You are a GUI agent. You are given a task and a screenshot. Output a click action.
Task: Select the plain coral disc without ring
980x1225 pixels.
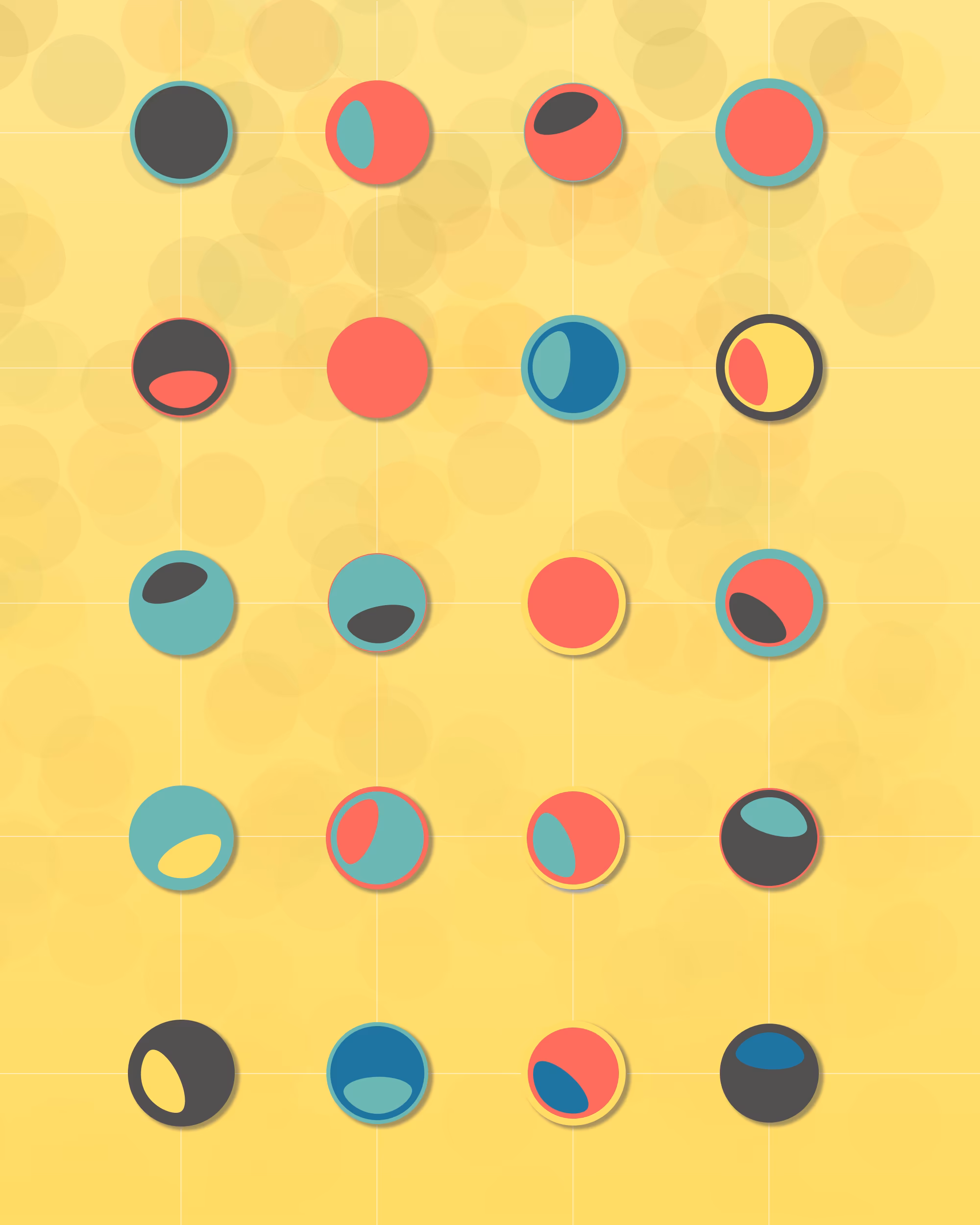tap(377, 367)
